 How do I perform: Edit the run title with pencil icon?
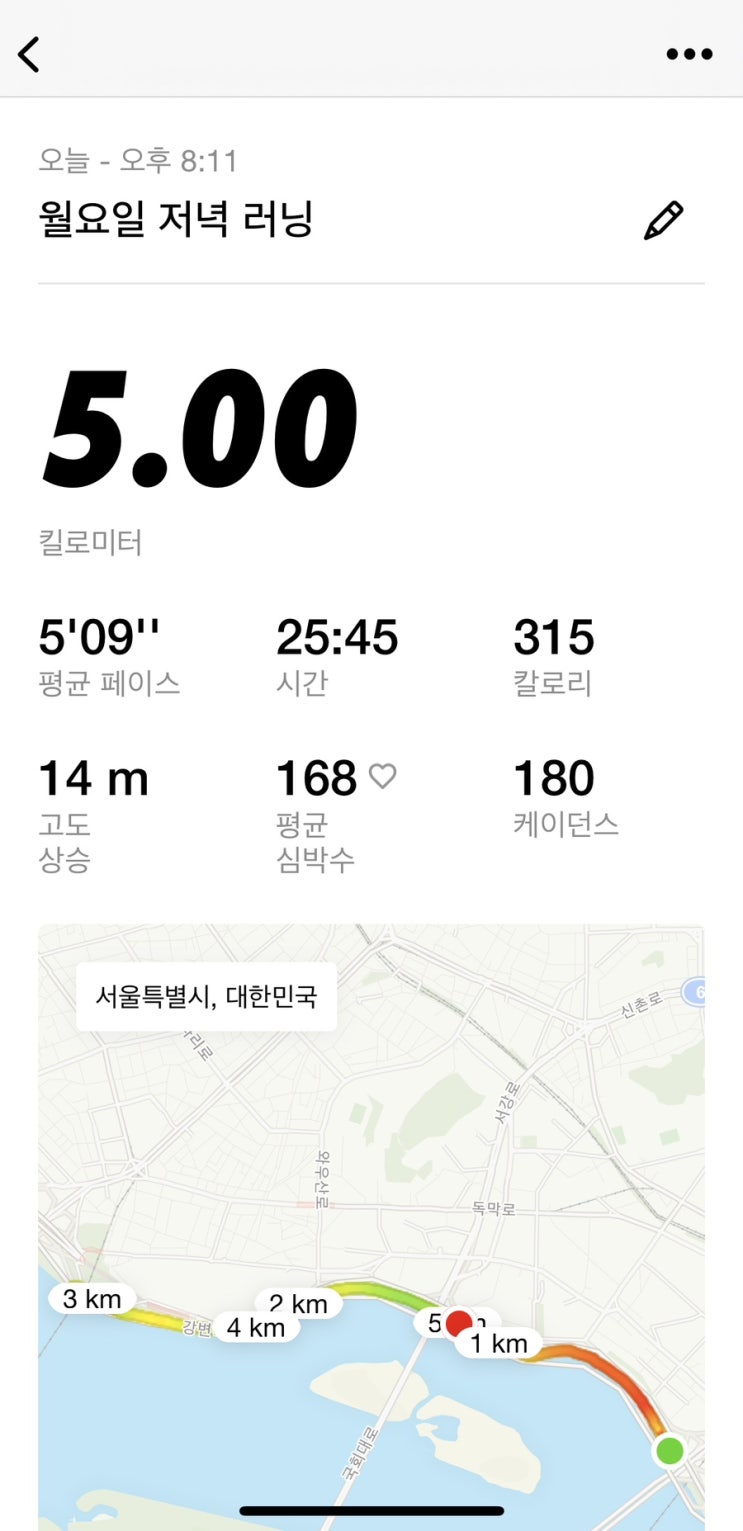click(664, 220)
